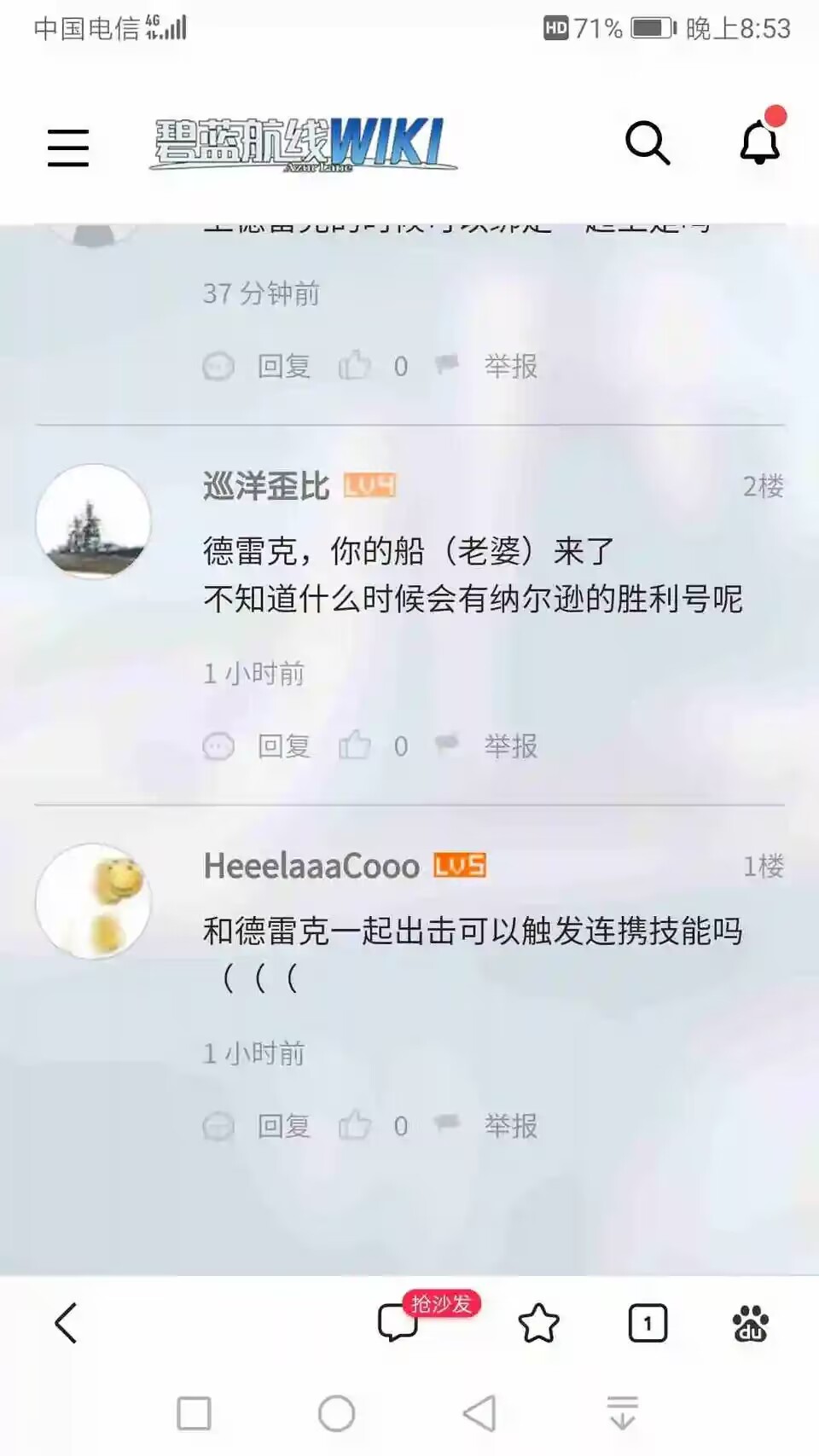
Task: Open the notifications bell
Action: [759, 141]
